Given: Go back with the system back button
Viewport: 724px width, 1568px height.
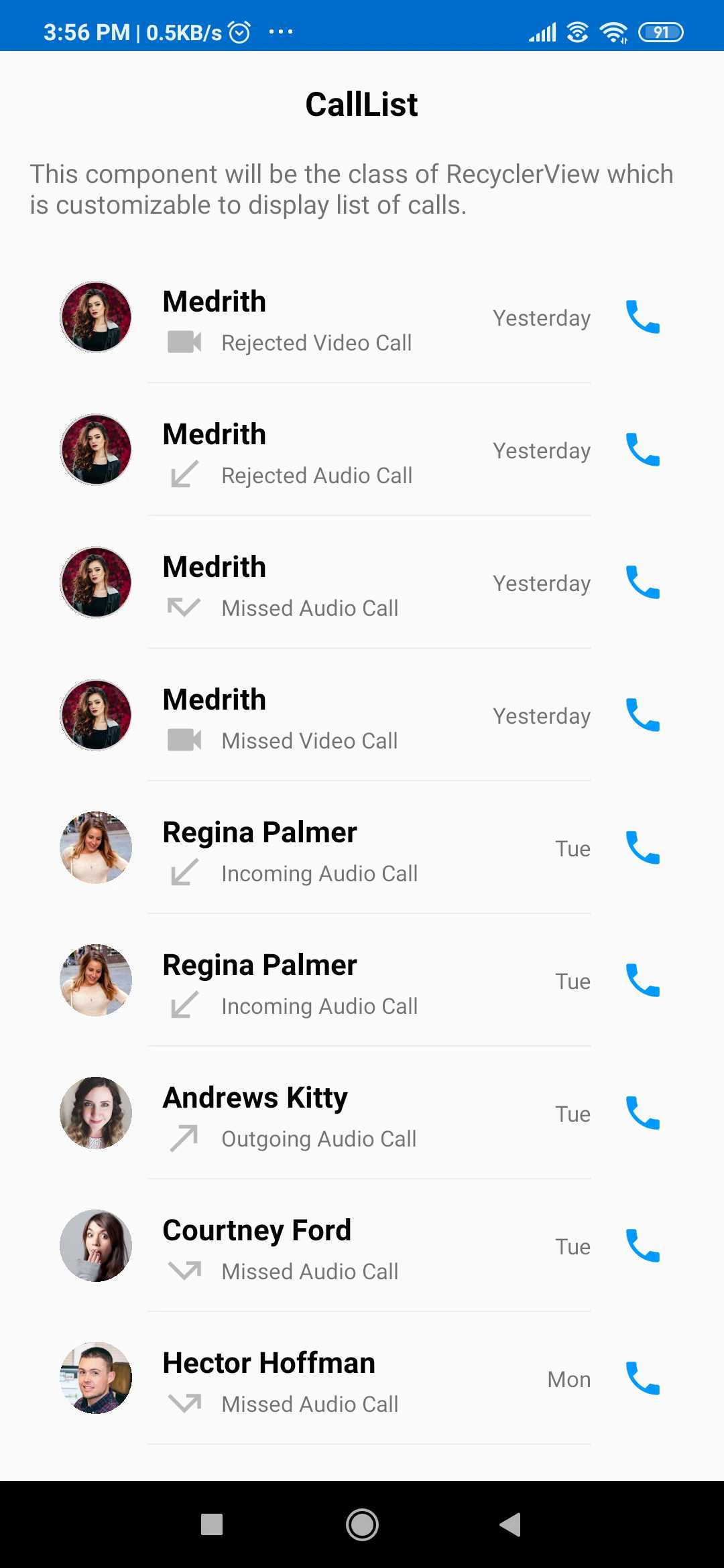Looking at the screenshot, I should pos(511,1524).
